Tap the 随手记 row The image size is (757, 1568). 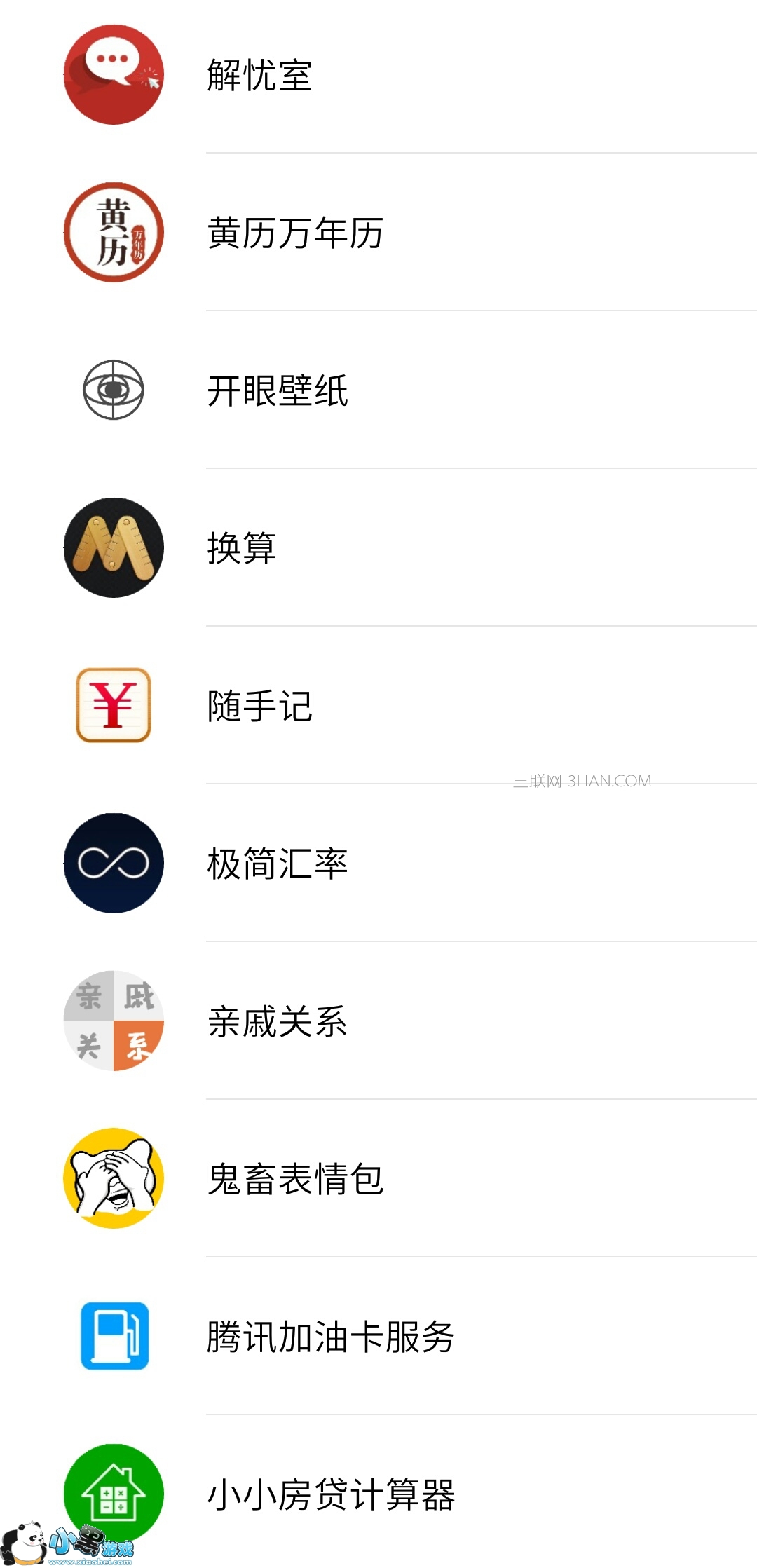click(259, 706)
